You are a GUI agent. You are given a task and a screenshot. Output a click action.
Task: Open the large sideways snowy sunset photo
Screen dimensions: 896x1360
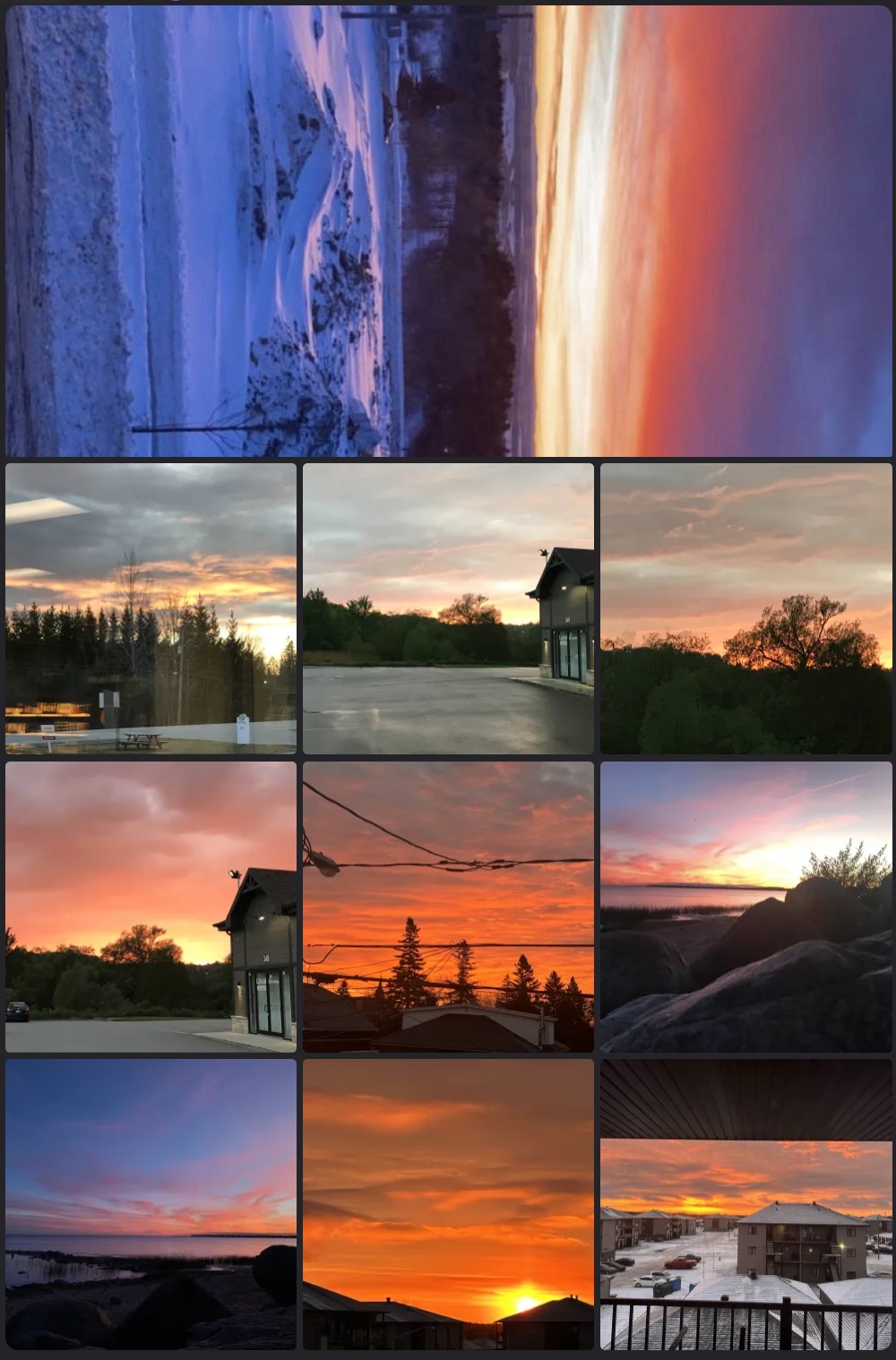448,231
